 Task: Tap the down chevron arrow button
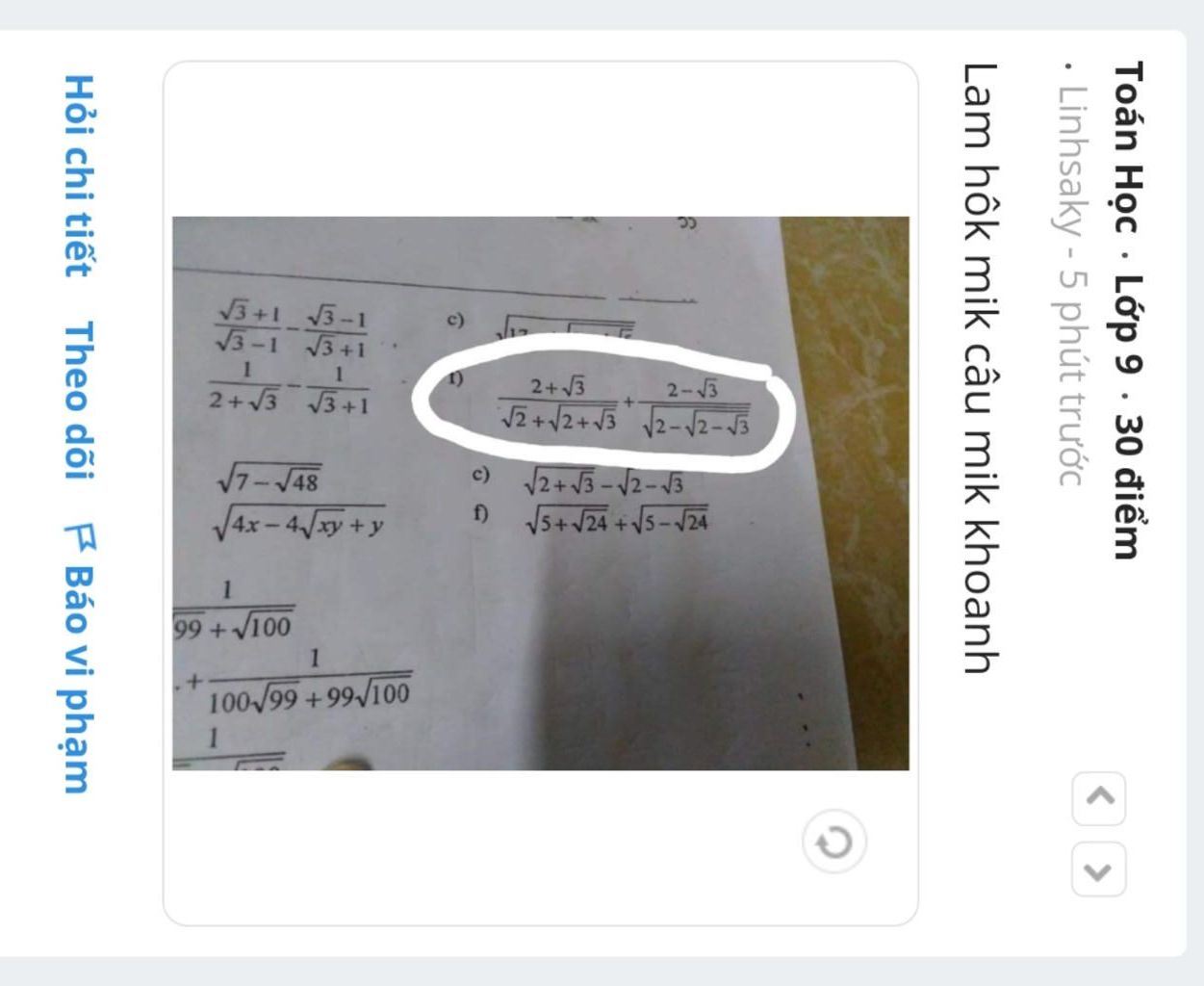[1099, 869]
